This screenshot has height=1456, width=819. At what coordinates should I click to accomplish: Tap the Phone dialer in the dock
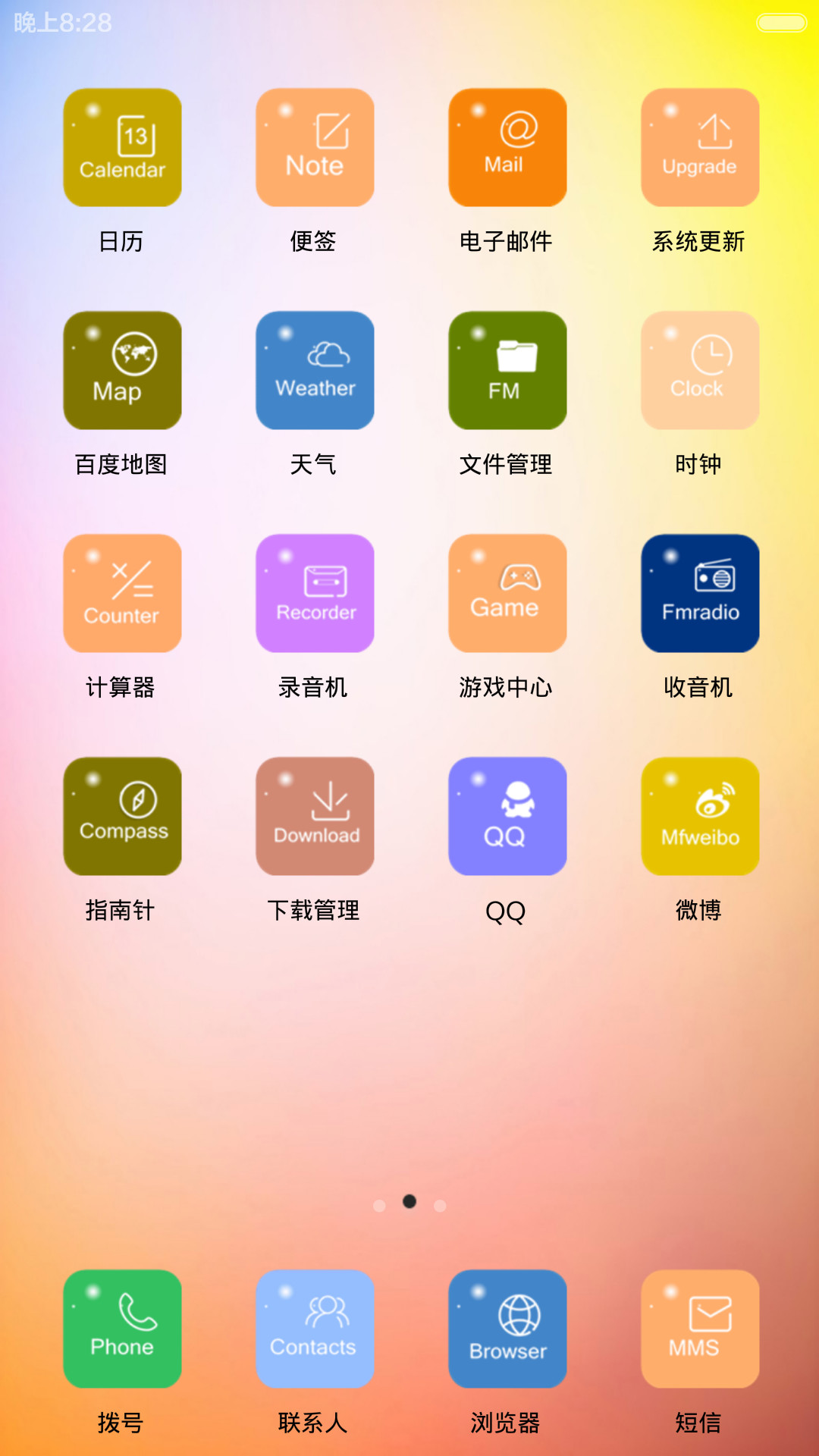pos(122,1329)
